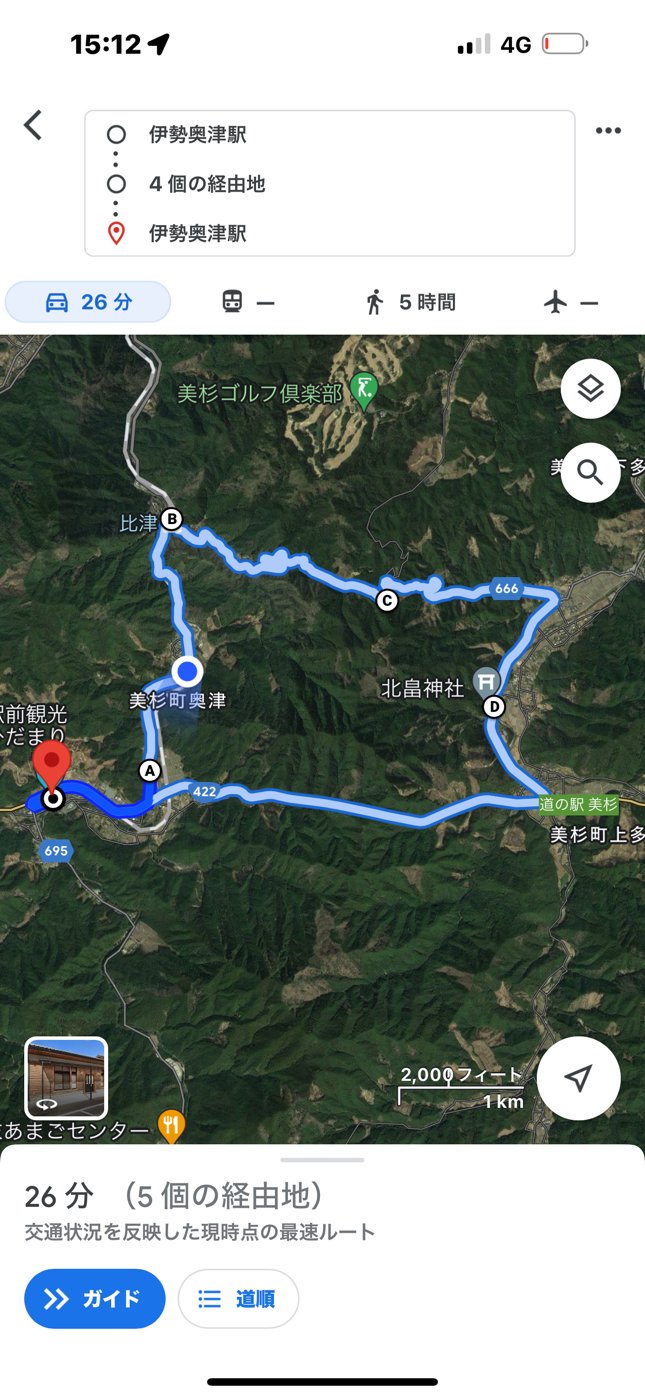645x1398 pixels.
Task: Switch to the transit mode tab
Action: click(x=247, y=302)
